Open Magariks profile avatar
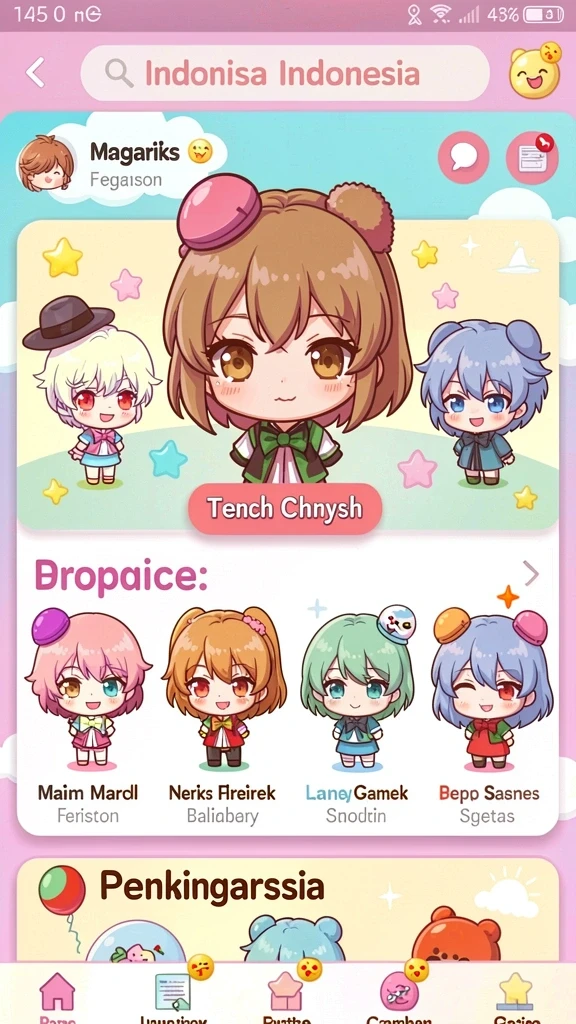Image resolution: width=576 pixels, height=1024 pixels. [46, 163]
